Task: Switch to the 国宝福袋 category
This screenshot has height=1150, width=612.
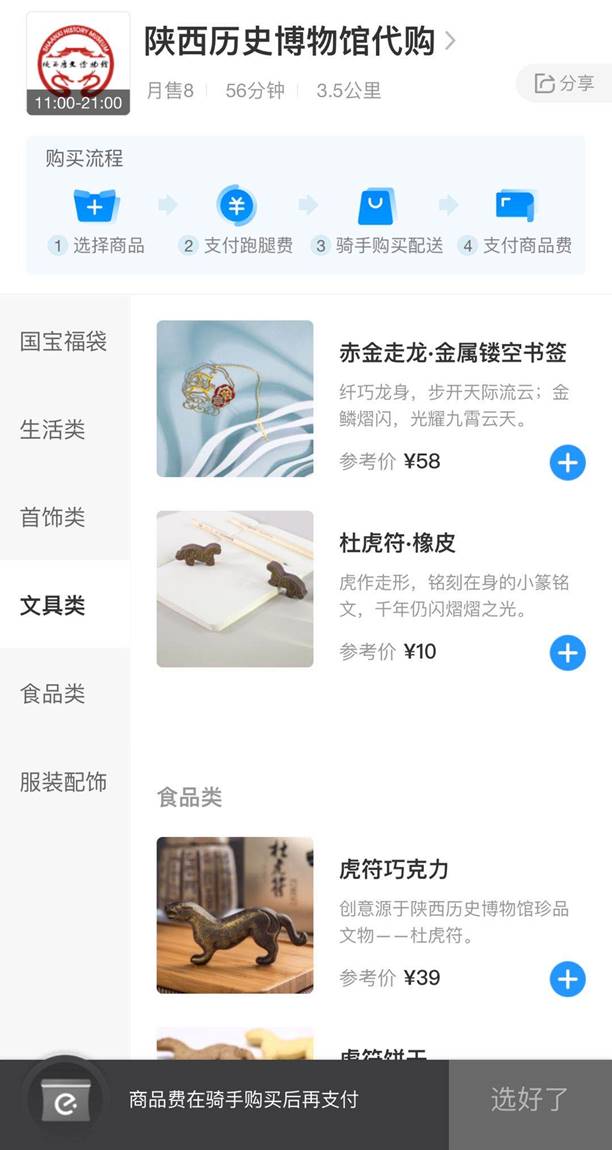Action: [x=63, y=341]
